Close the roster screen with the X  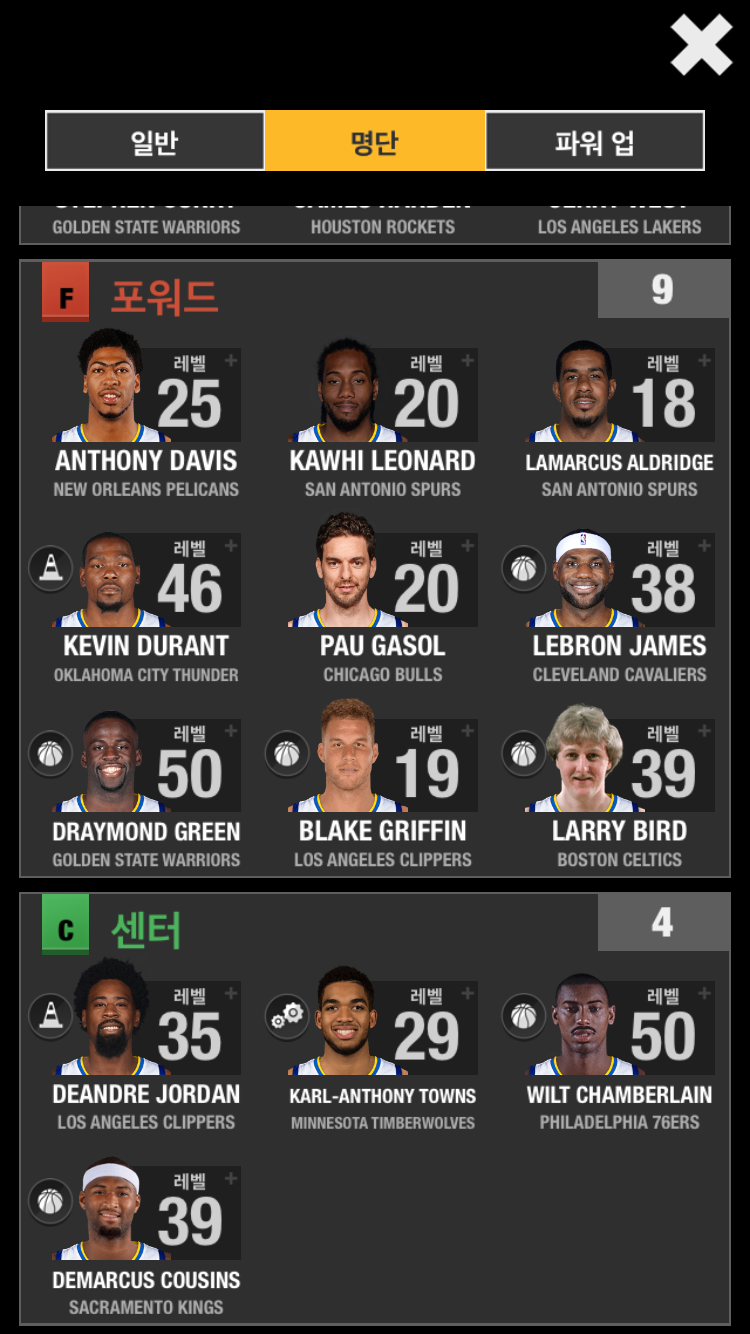701,45
